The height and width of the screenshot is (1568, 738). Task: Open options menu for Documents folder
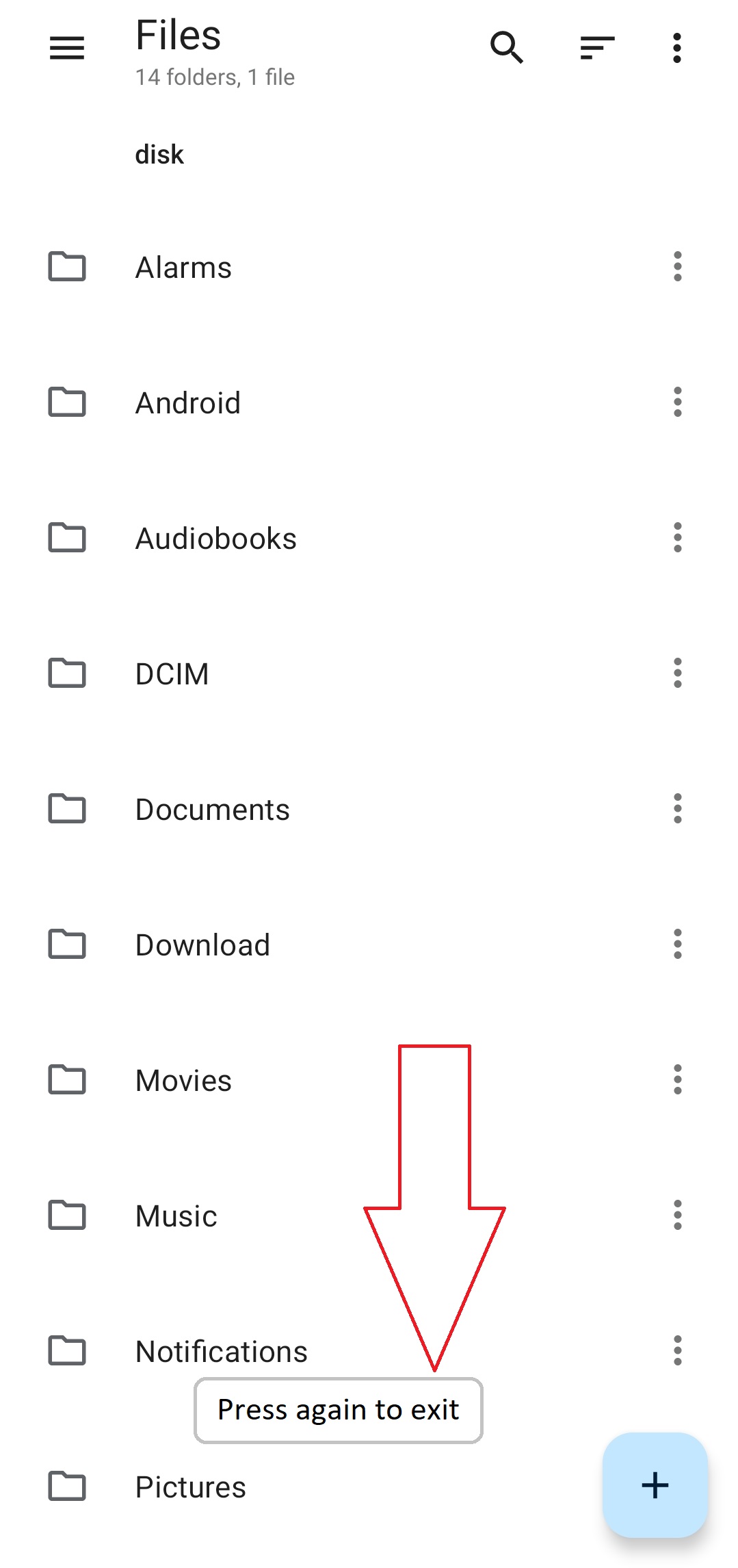pos(676,809)
